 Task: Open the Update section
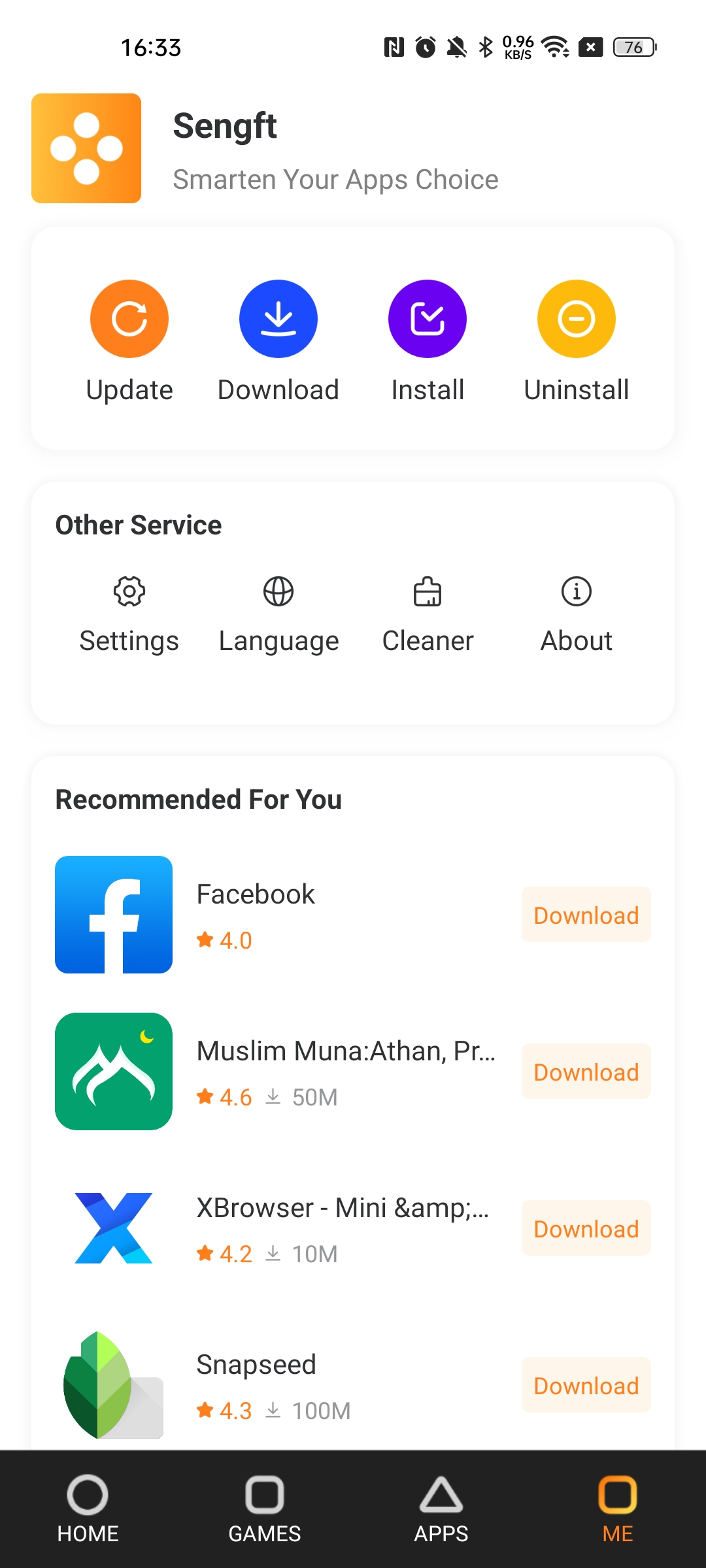(129, 342)
